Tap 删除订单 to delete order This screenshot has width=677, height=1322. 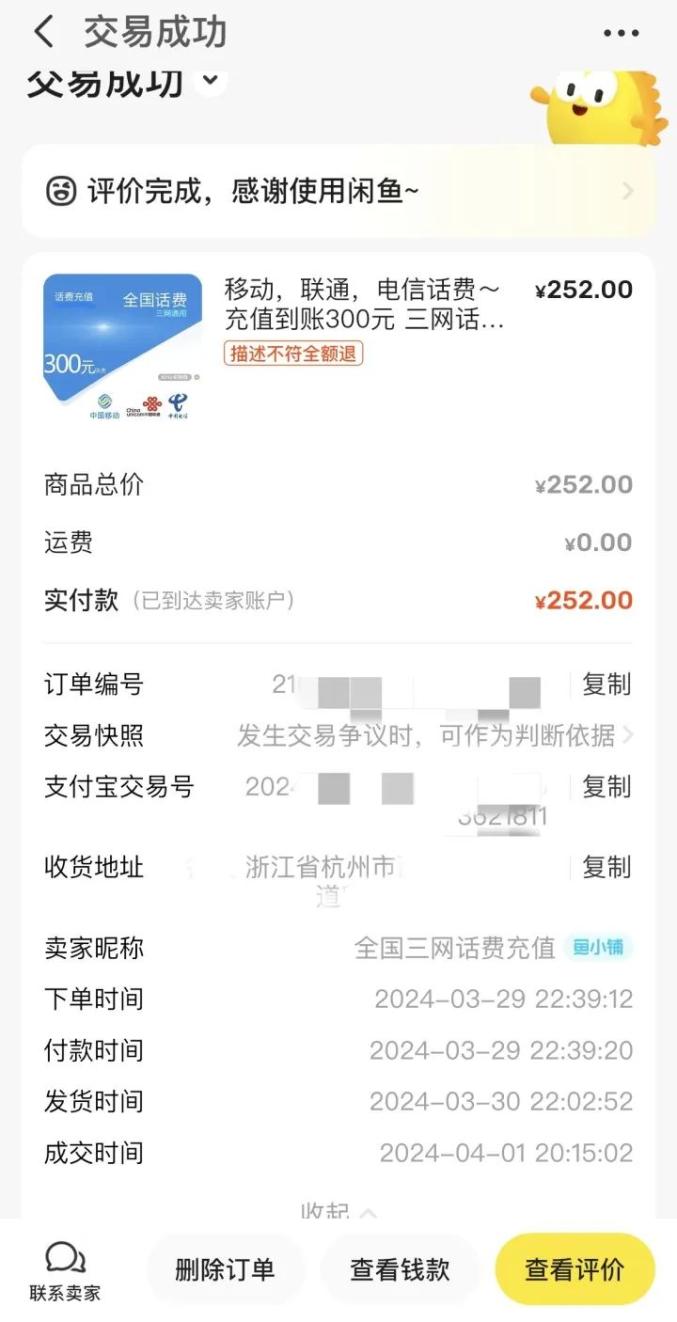tap(224, 1270)
